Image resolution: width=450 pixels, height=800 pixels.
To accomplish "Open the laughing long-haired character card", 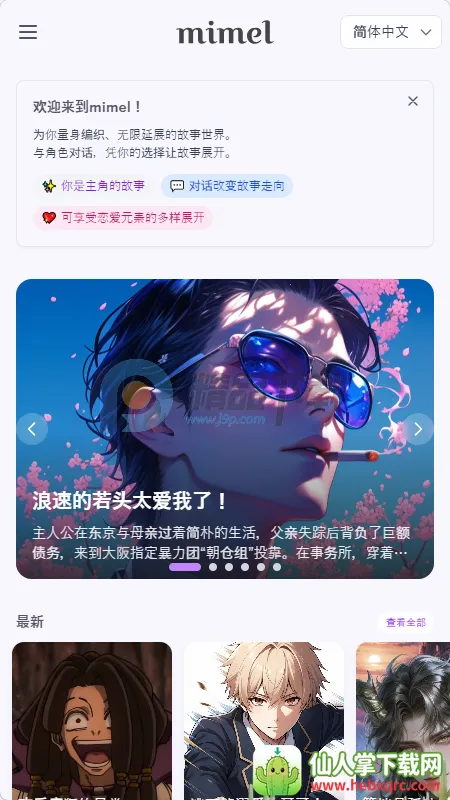I will click(92, 720).
